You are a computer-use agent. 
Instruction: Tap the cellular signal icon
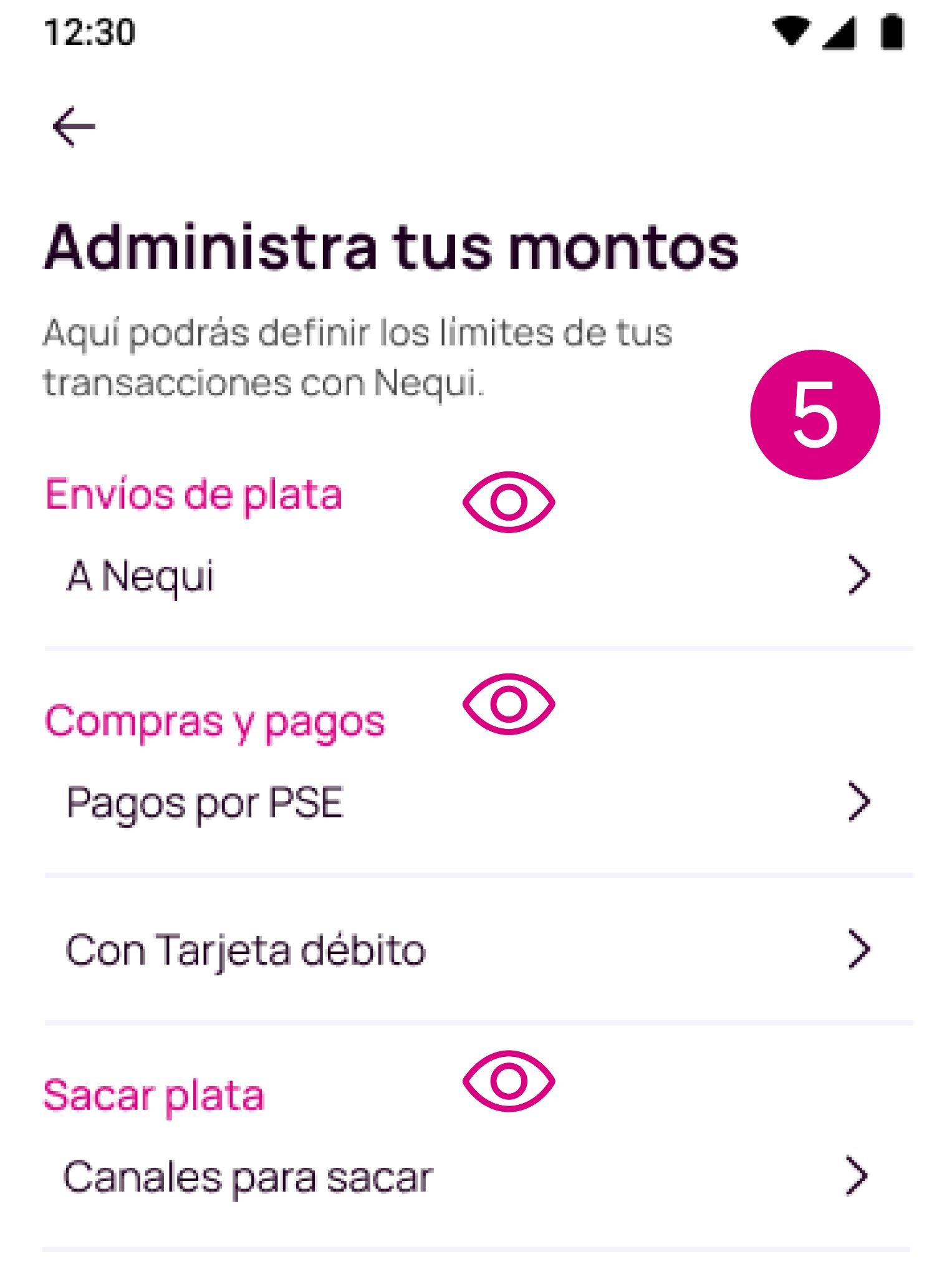pyautogui.click(x=840, y=34)
